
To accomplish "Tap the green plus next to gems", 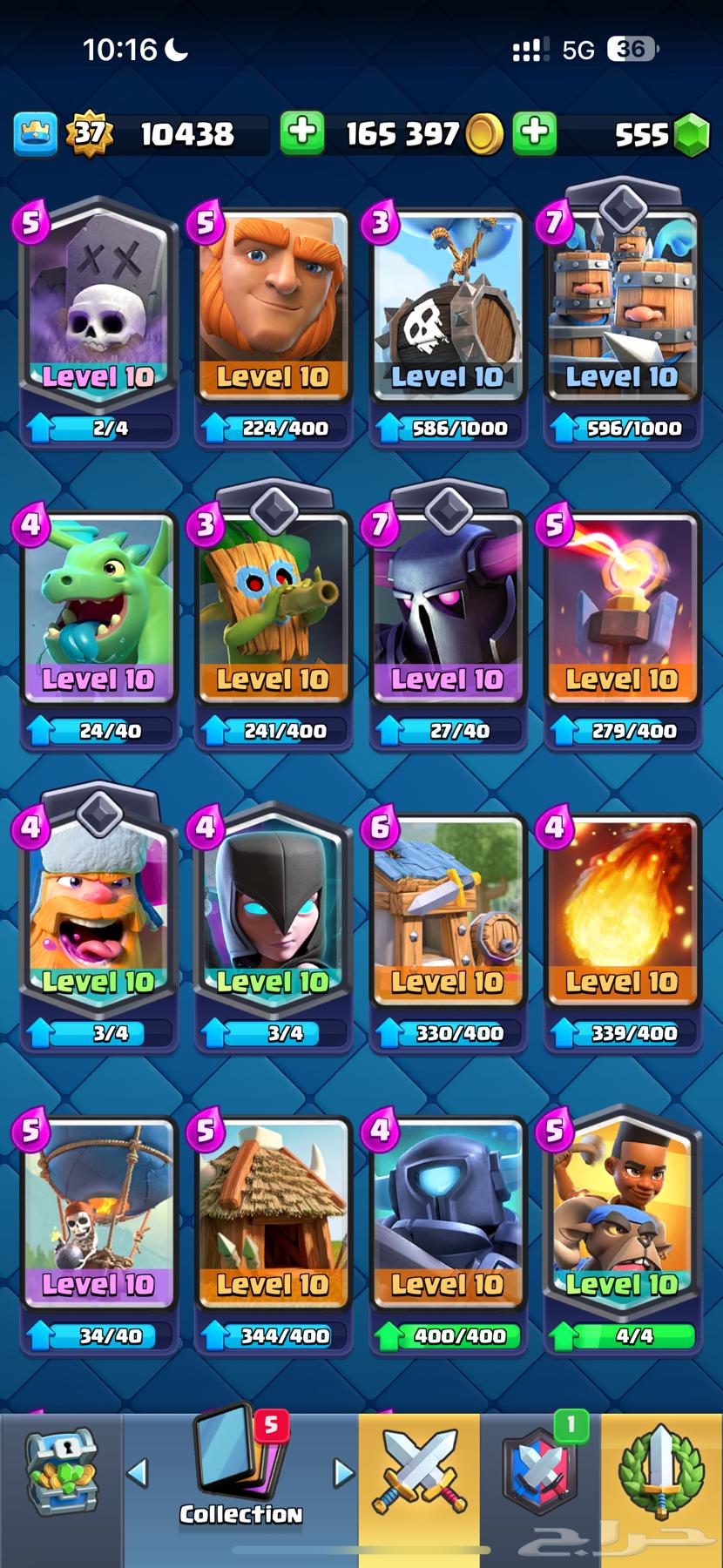I will [x=535, y=133].
